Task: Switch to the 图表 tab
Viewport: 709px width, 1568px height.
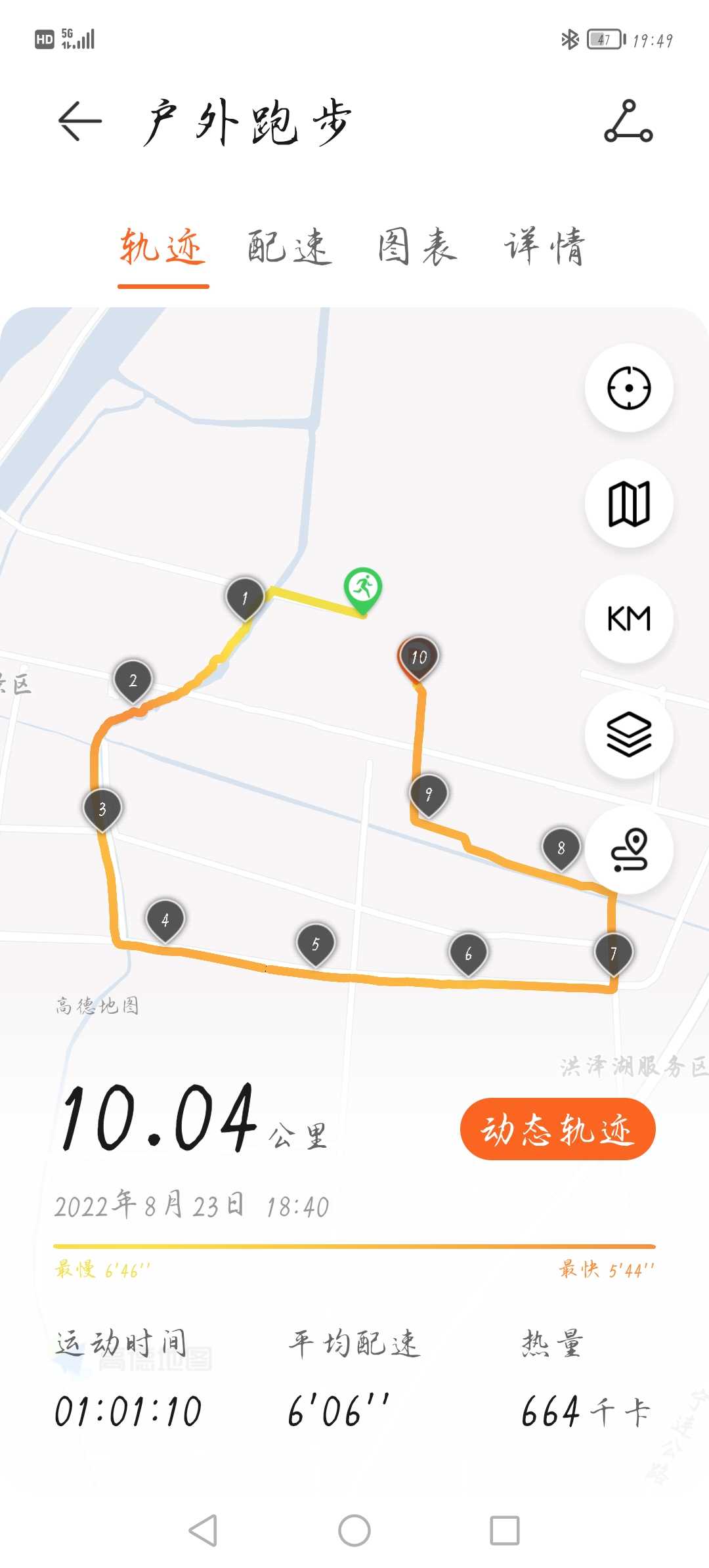Action: click(x=417, y=247)
